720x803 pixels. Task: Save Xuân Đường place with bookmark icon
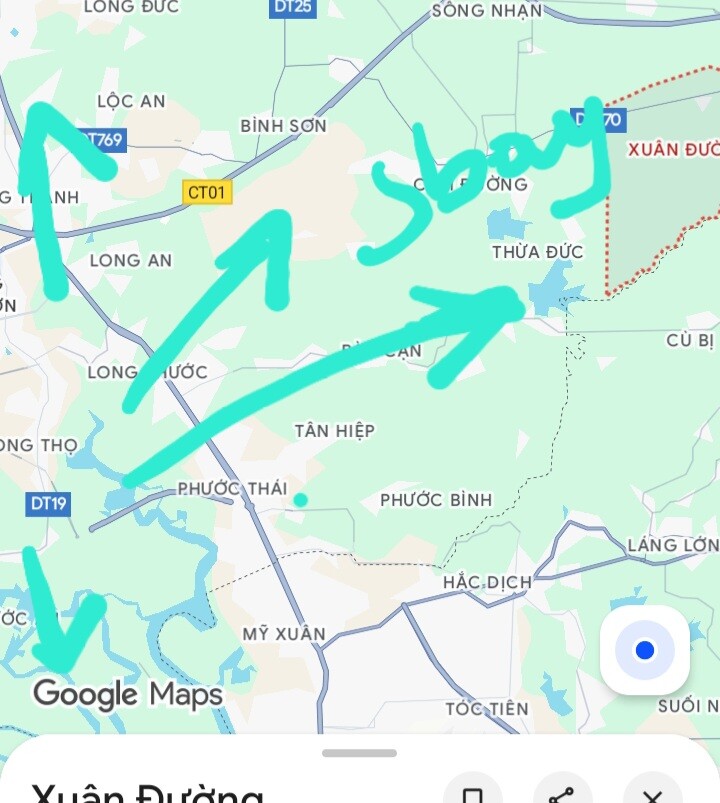pyautogui.click(x=473, y=794)
